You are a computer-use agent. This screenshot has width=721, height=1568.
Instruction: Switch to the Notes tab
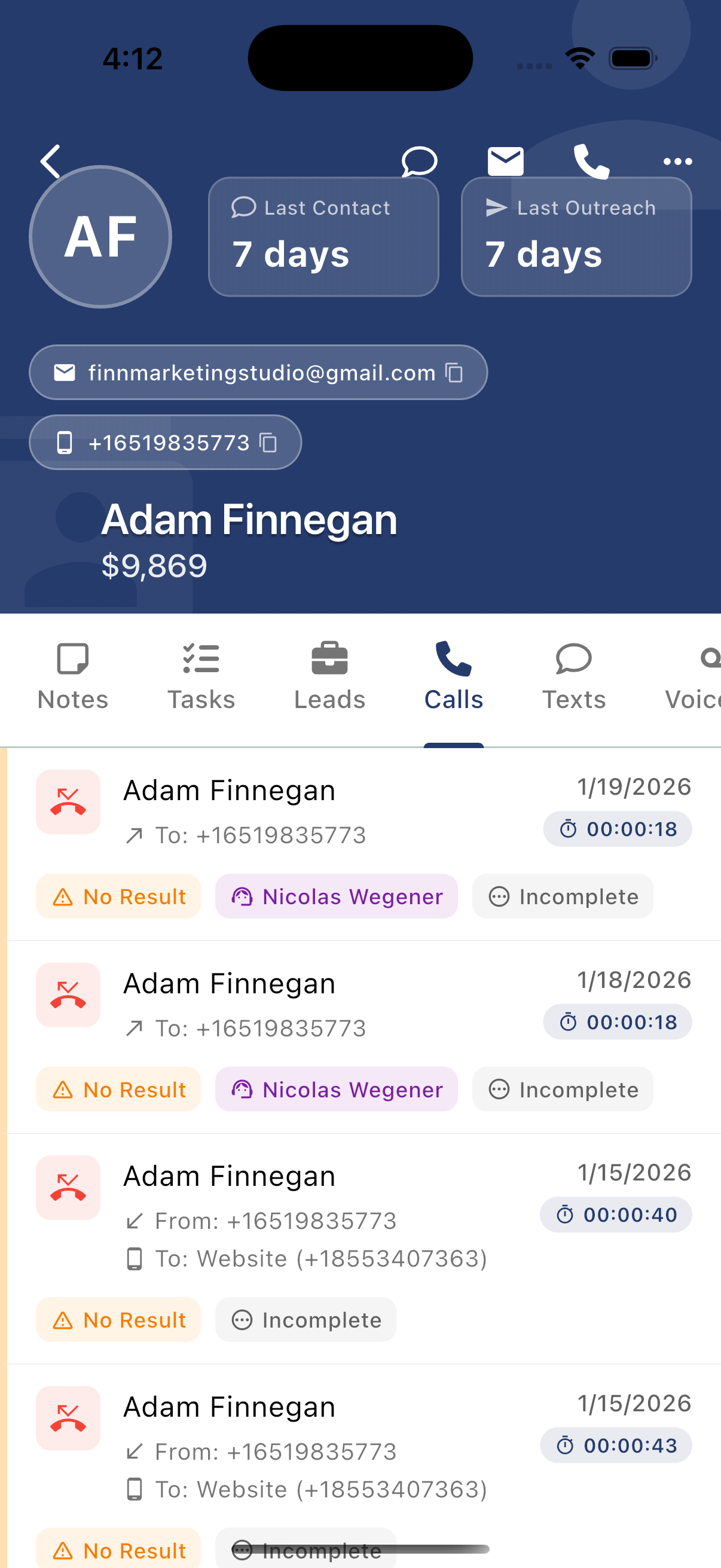pos(73,677)
